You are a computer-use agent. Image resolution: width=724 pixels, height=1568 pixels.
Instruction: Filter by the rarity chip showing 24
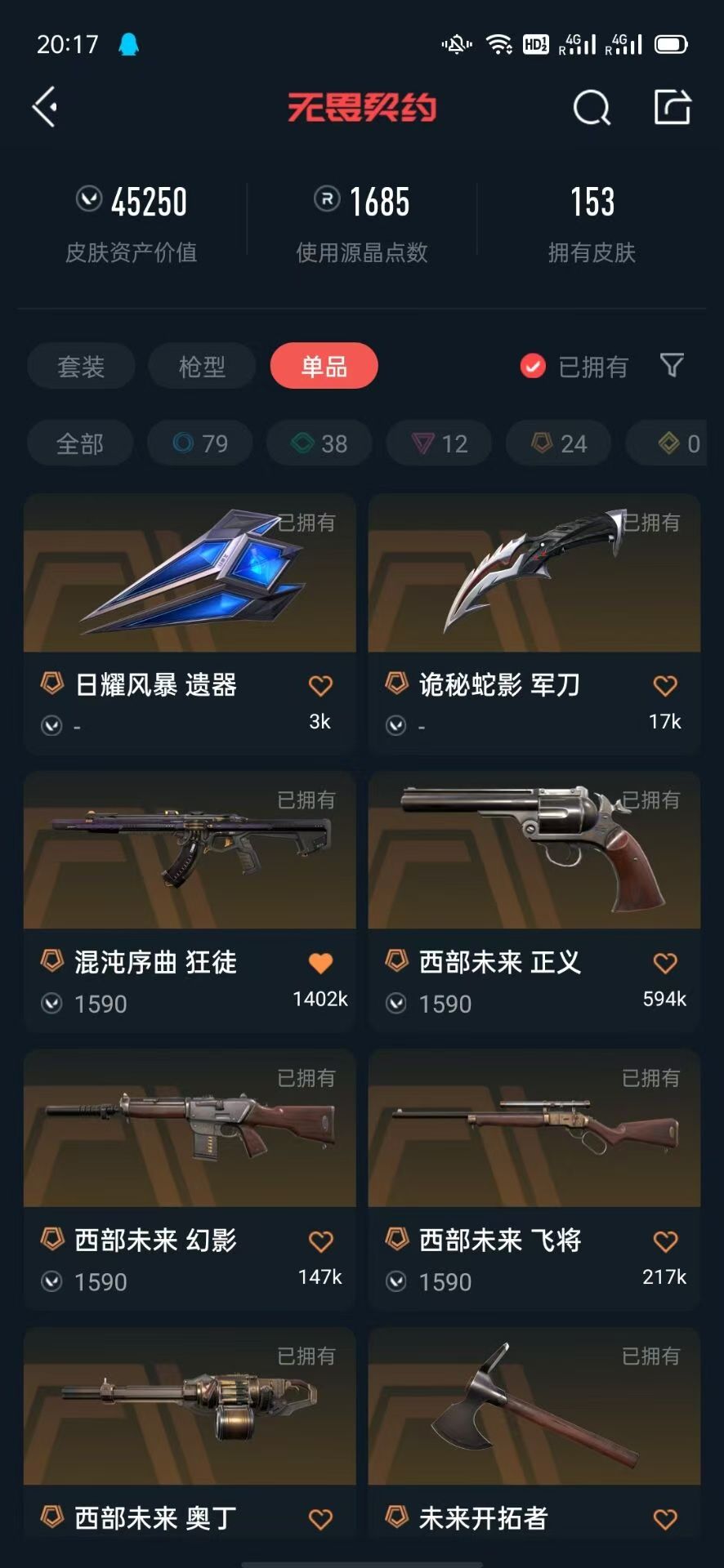[560, 443]
